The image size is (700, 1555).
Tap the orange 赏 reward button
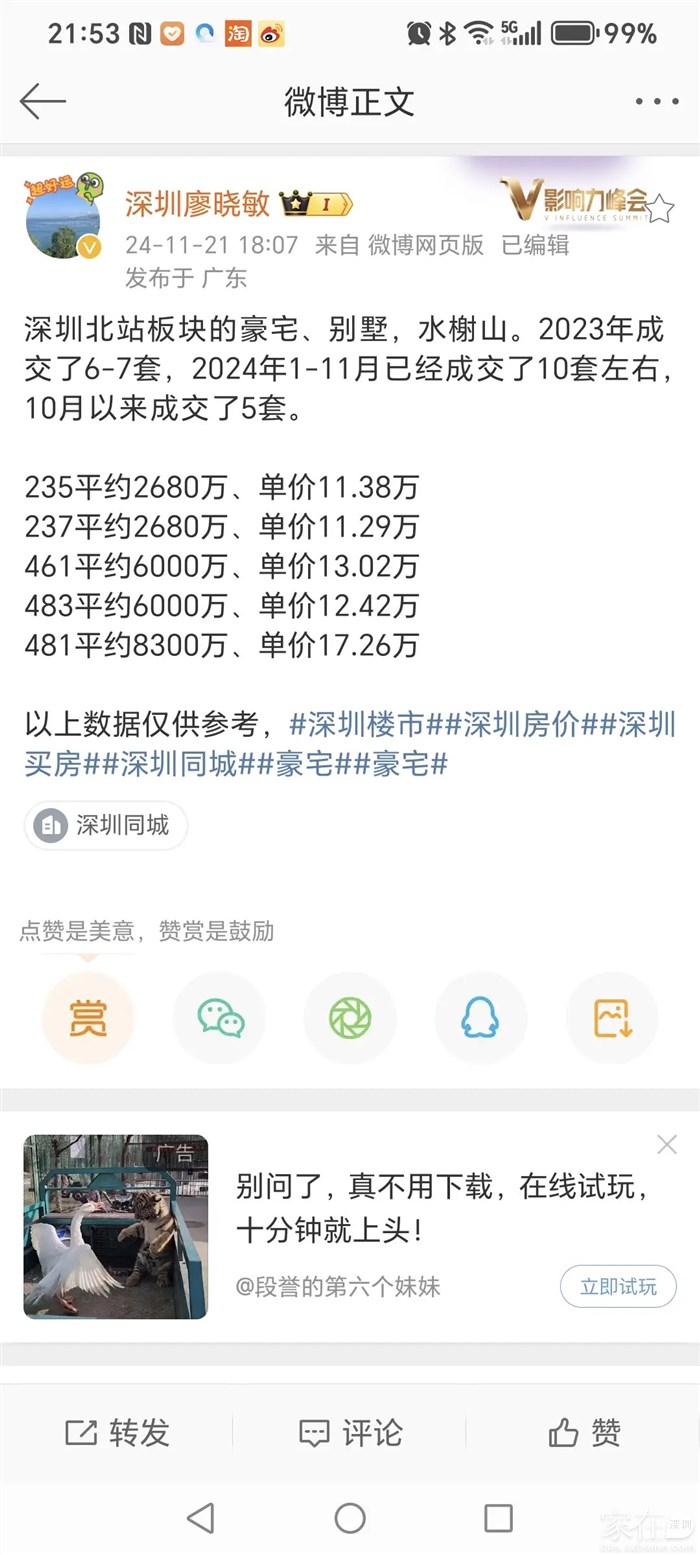tap(88, 1017)
